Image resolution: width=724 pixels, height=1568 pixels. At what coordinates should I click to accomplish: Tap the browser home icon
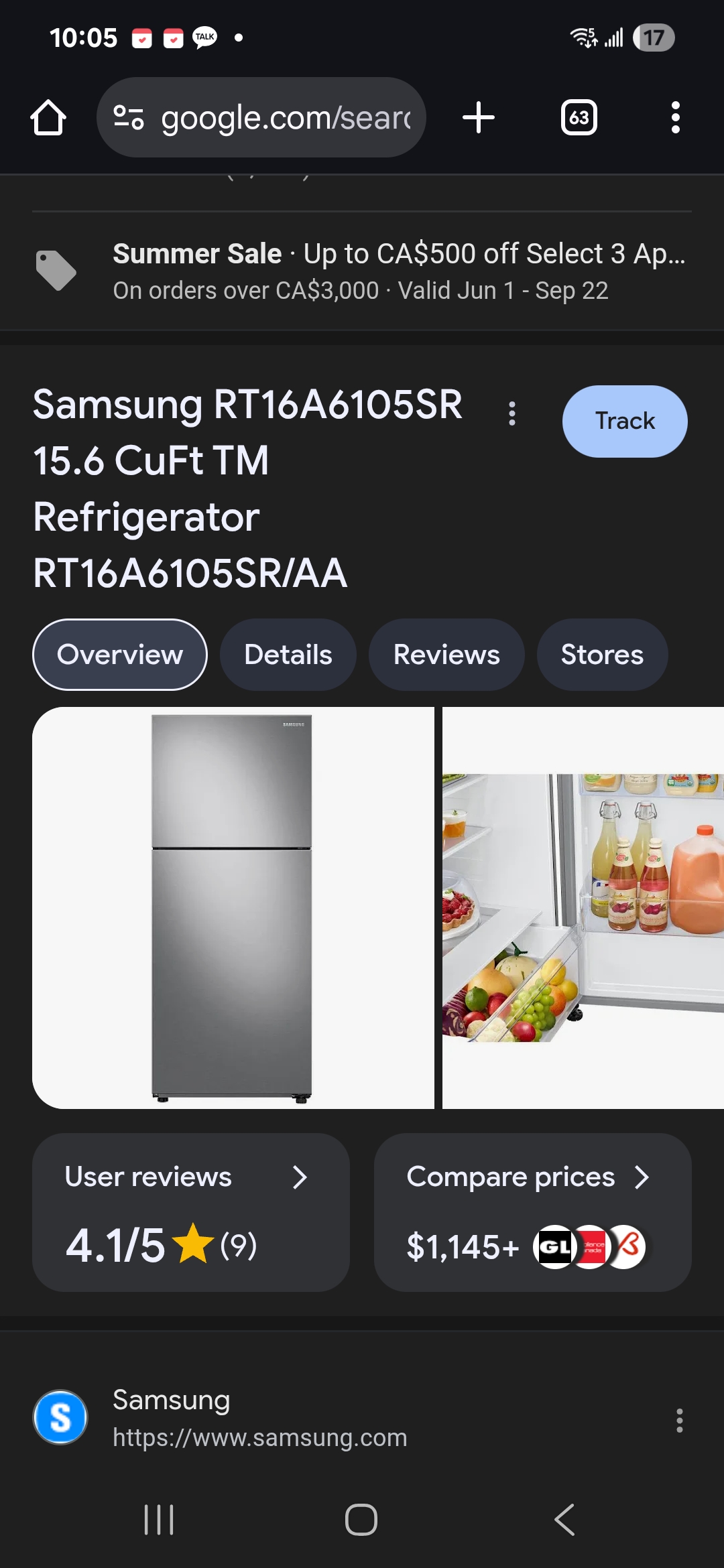pyautogui.click(x=48, y=118)
